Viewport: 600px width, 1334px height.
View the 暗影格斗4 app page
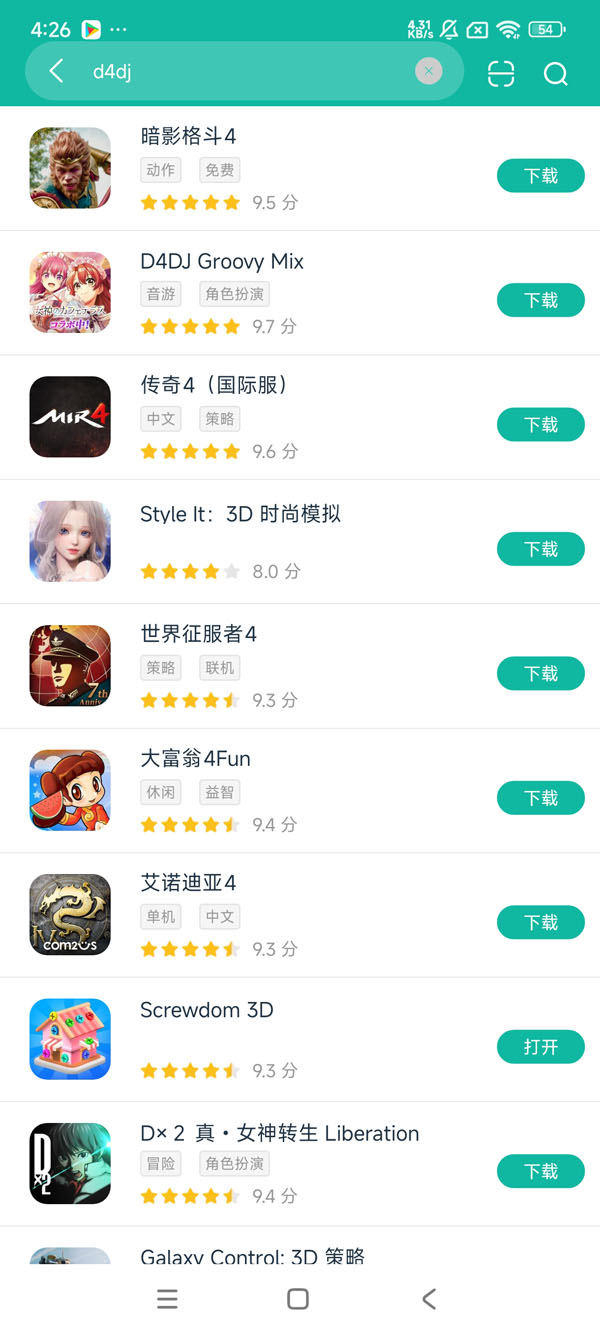(x=188, y=137)
